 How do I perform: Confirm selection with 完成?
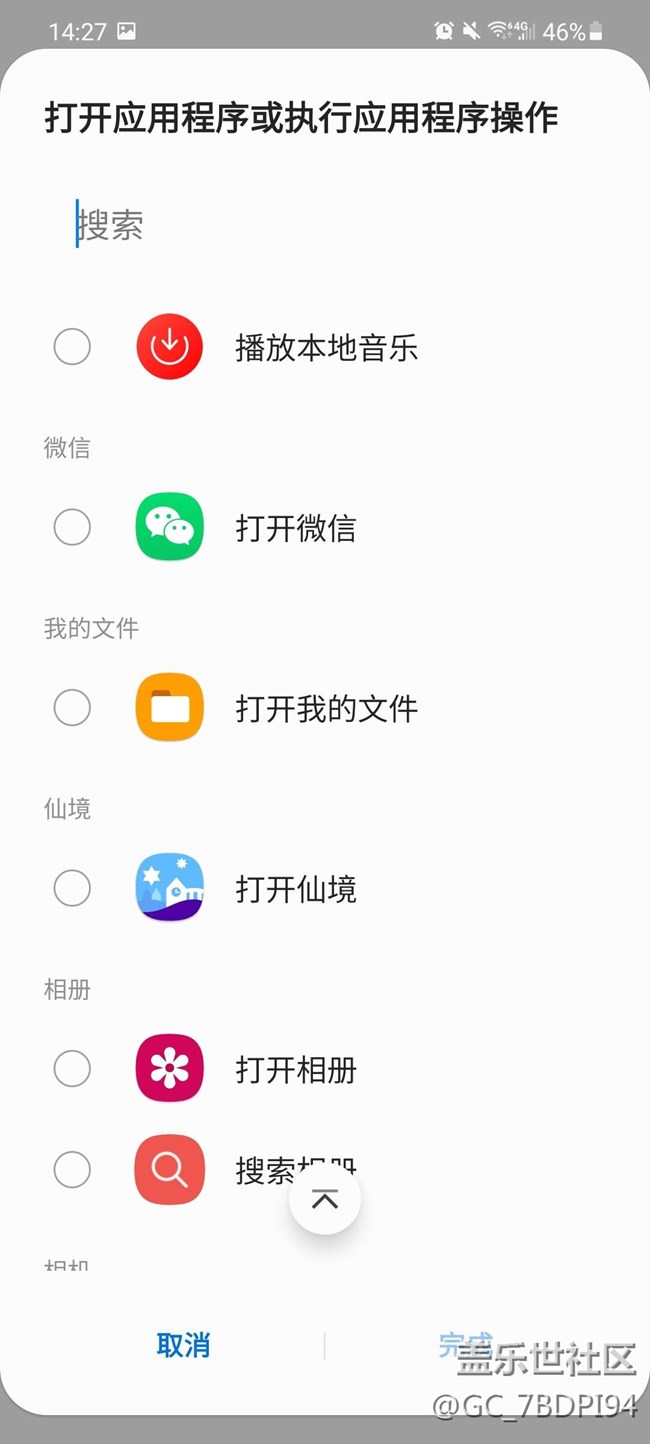pyautogui.click(x=466, y=1344)
